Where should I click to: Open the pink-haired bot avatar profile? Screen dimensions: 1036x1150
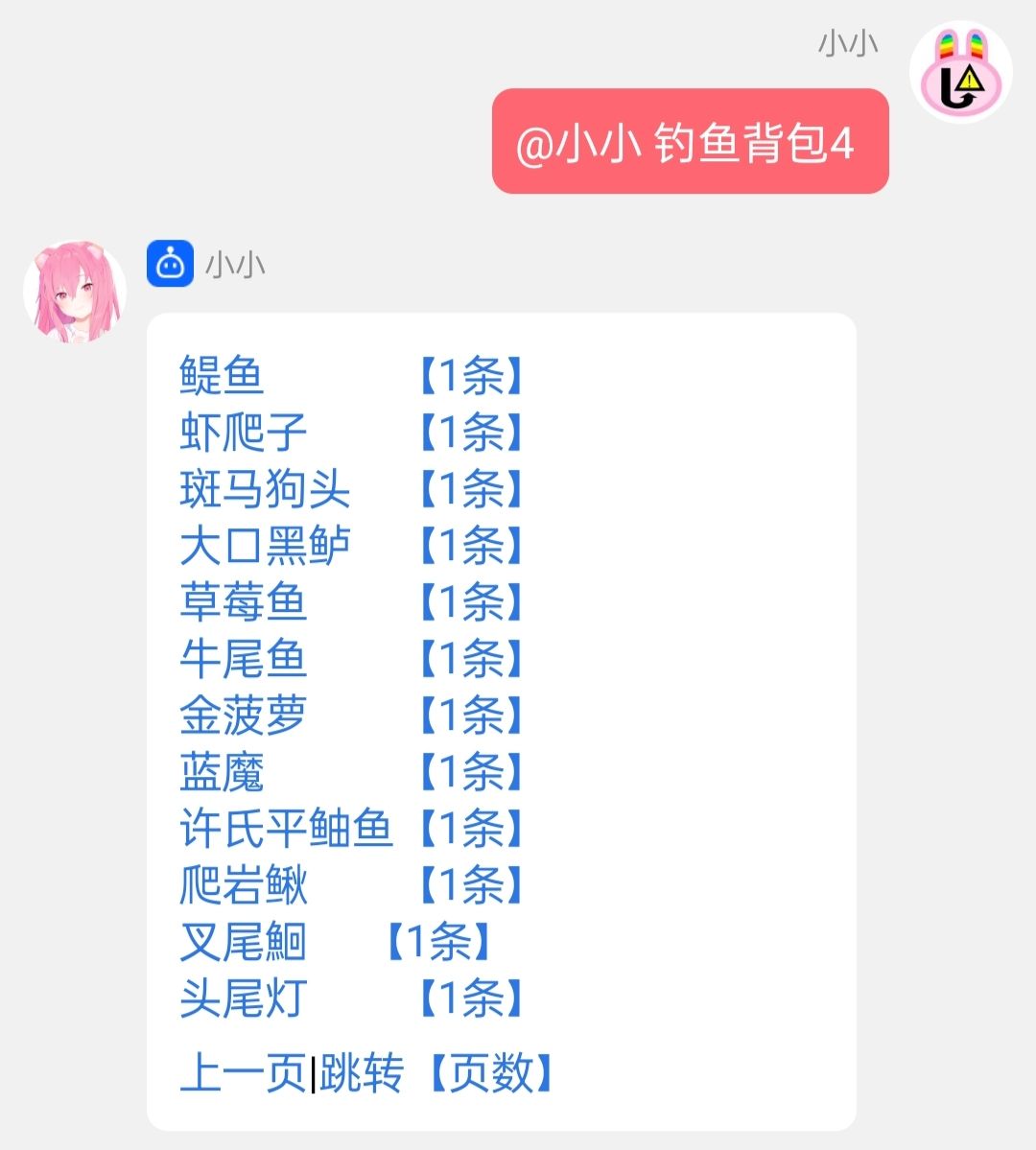[75, 292]
